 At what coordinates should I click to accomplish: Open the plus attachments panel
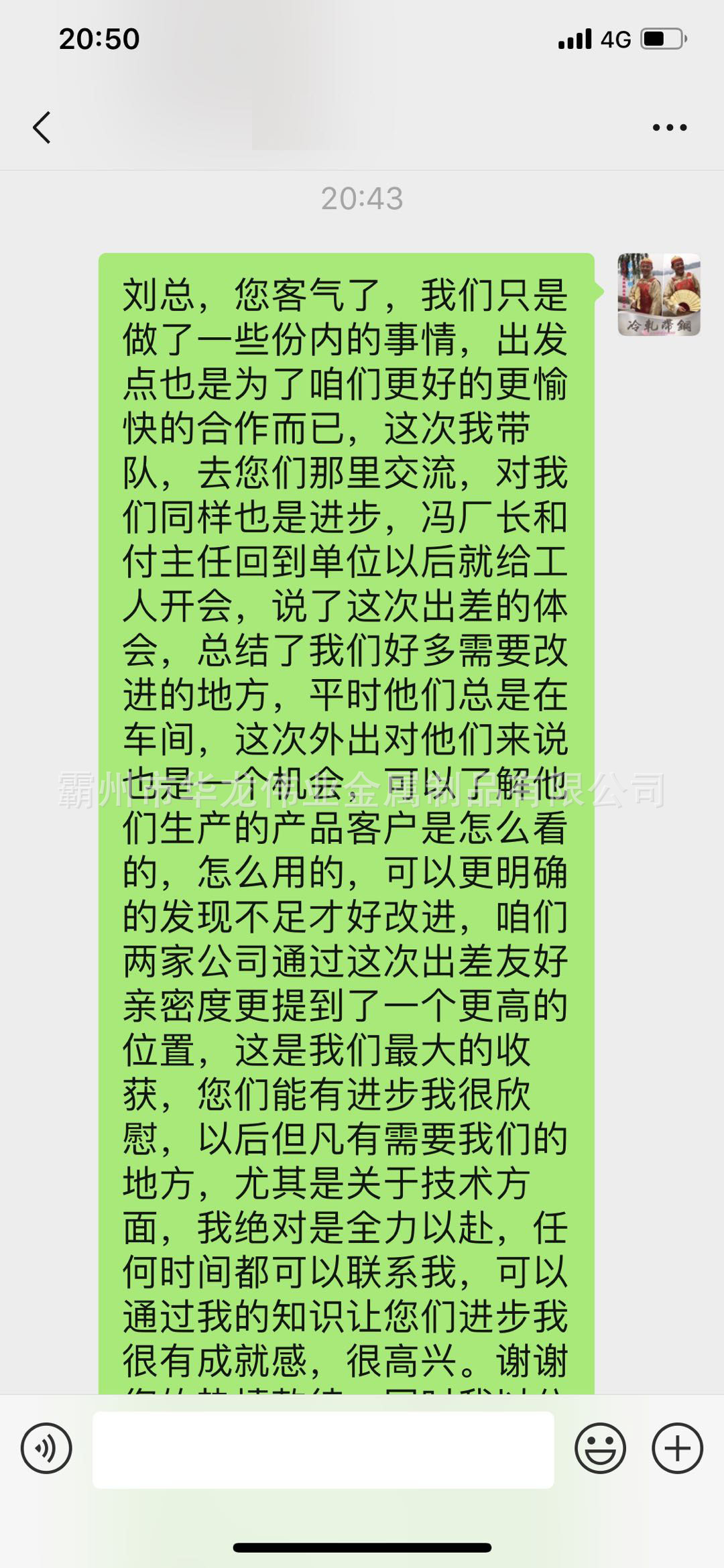(x=677, y=1448)
